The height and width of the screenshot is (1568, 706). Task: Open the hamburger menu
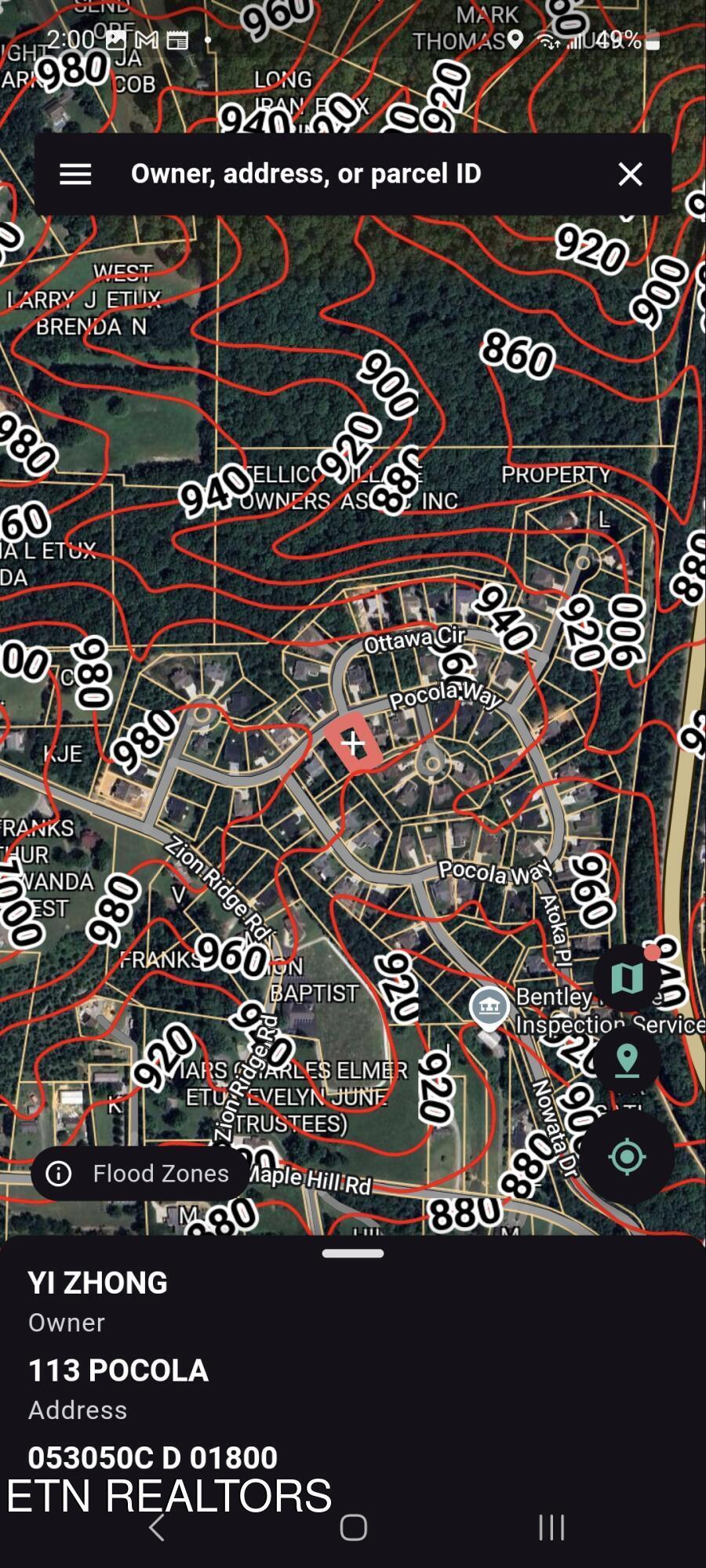[76, 174]
